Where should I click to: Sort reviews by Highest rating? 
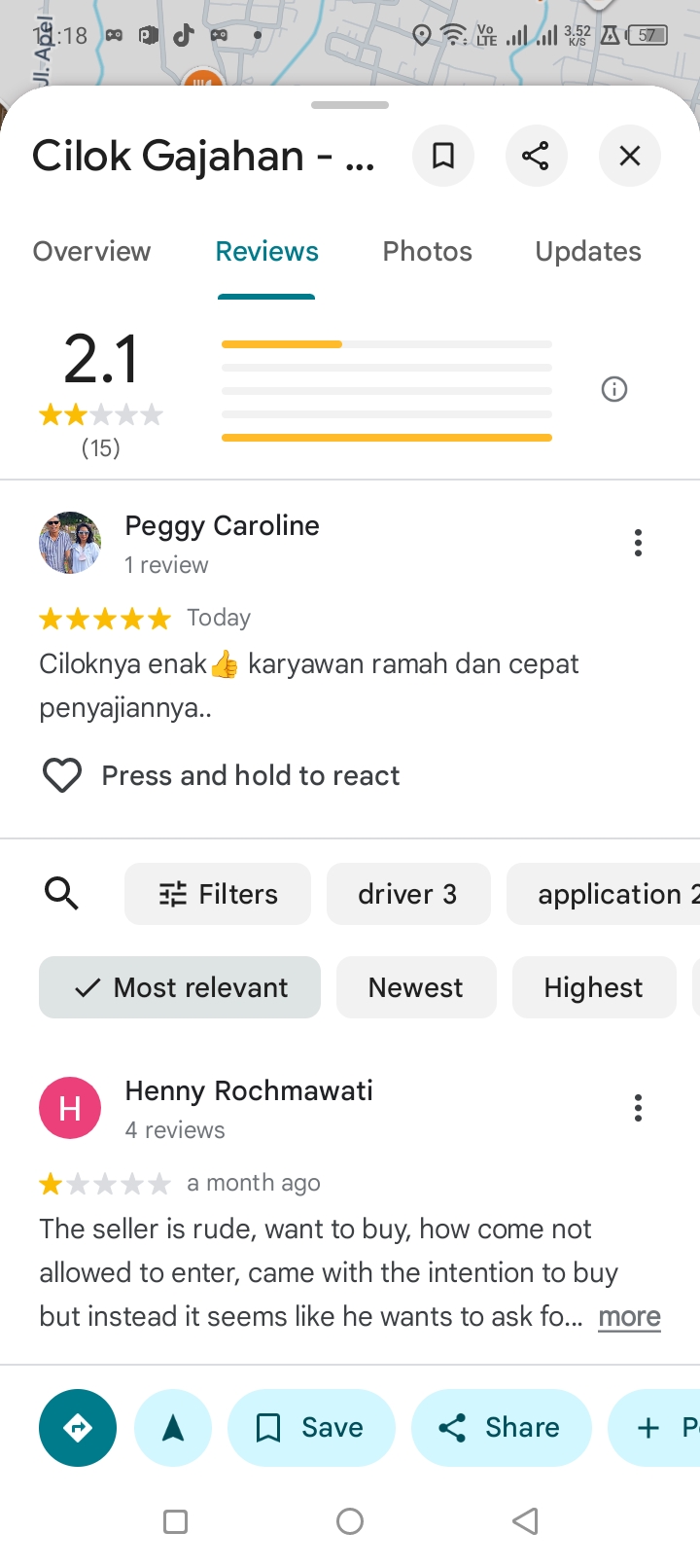[593, 987]
